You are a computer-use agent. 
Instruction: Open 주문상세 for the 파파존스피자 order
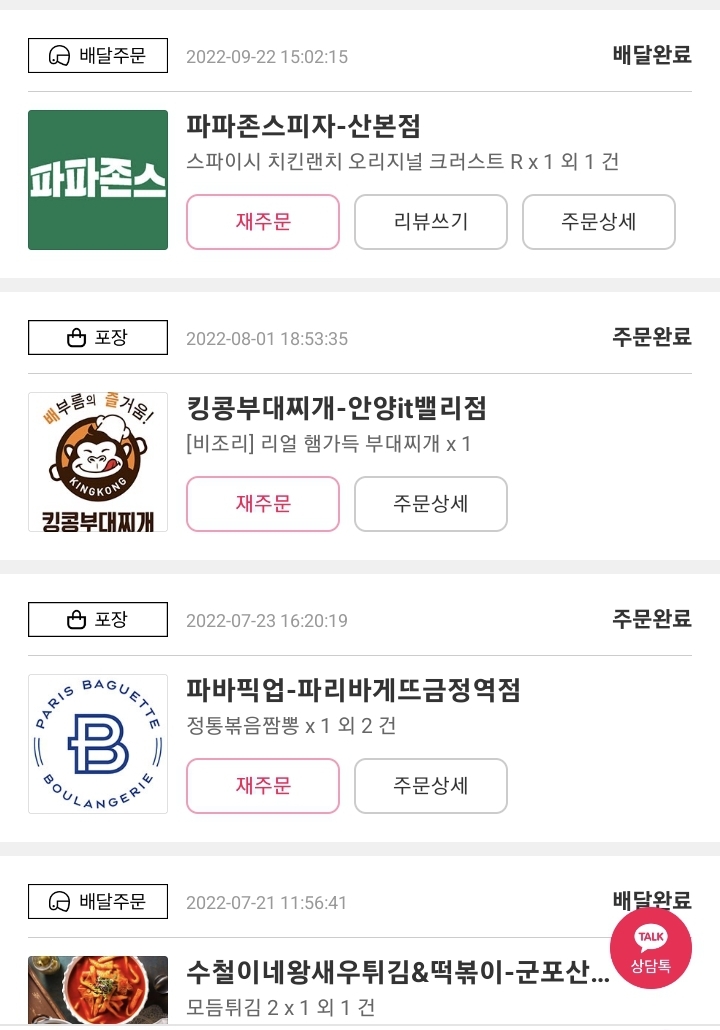(598, 222)
